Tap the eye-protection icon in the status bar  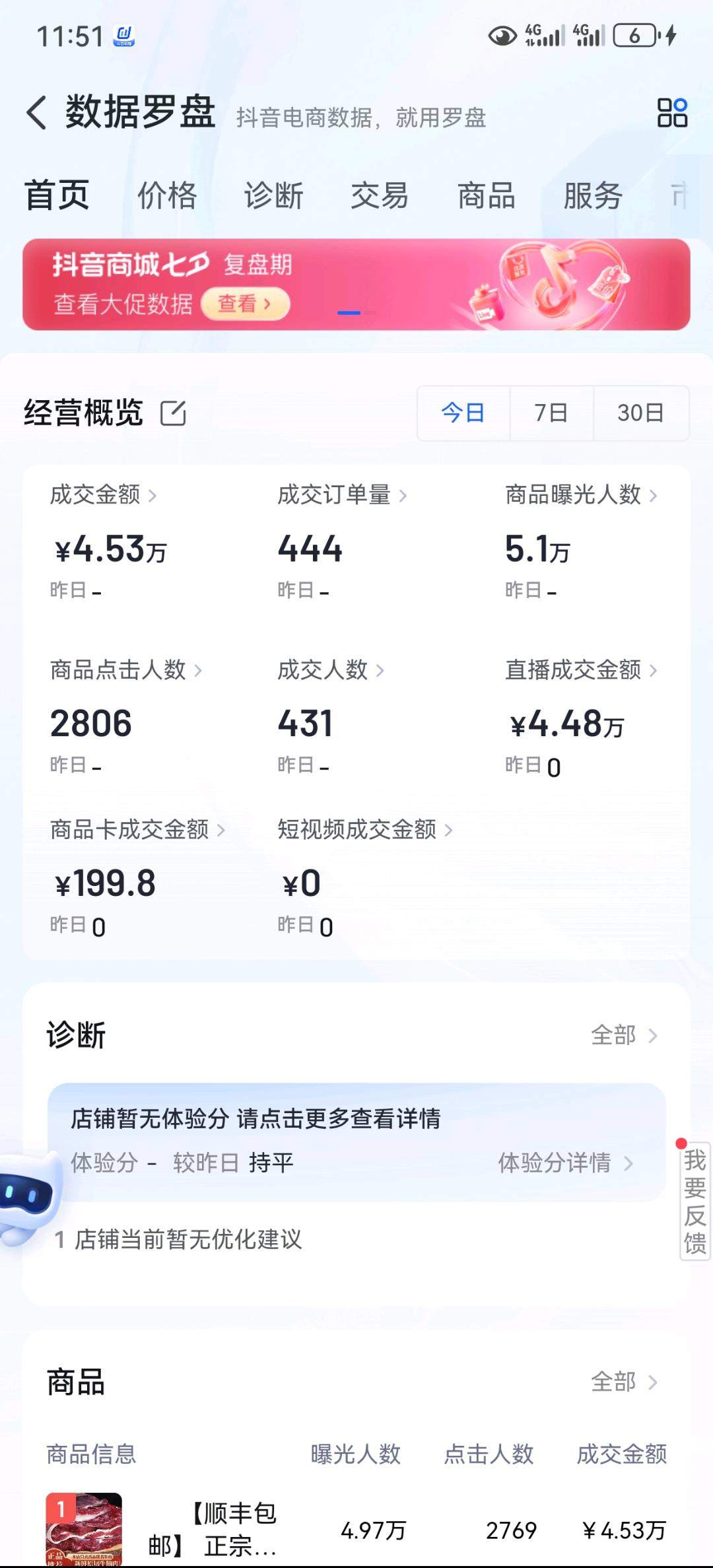click(503, 36)
